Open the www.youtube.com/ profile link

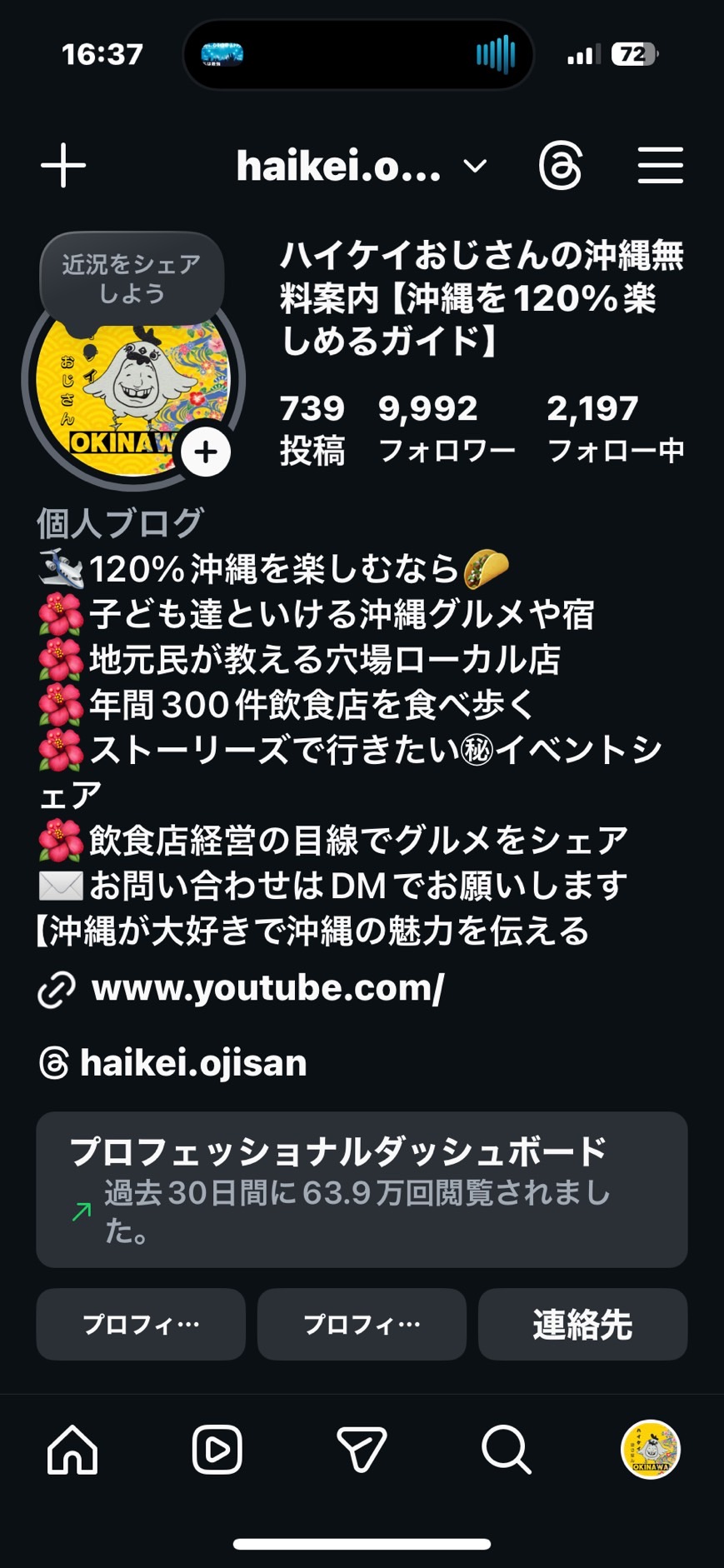[x=267, y=989]
